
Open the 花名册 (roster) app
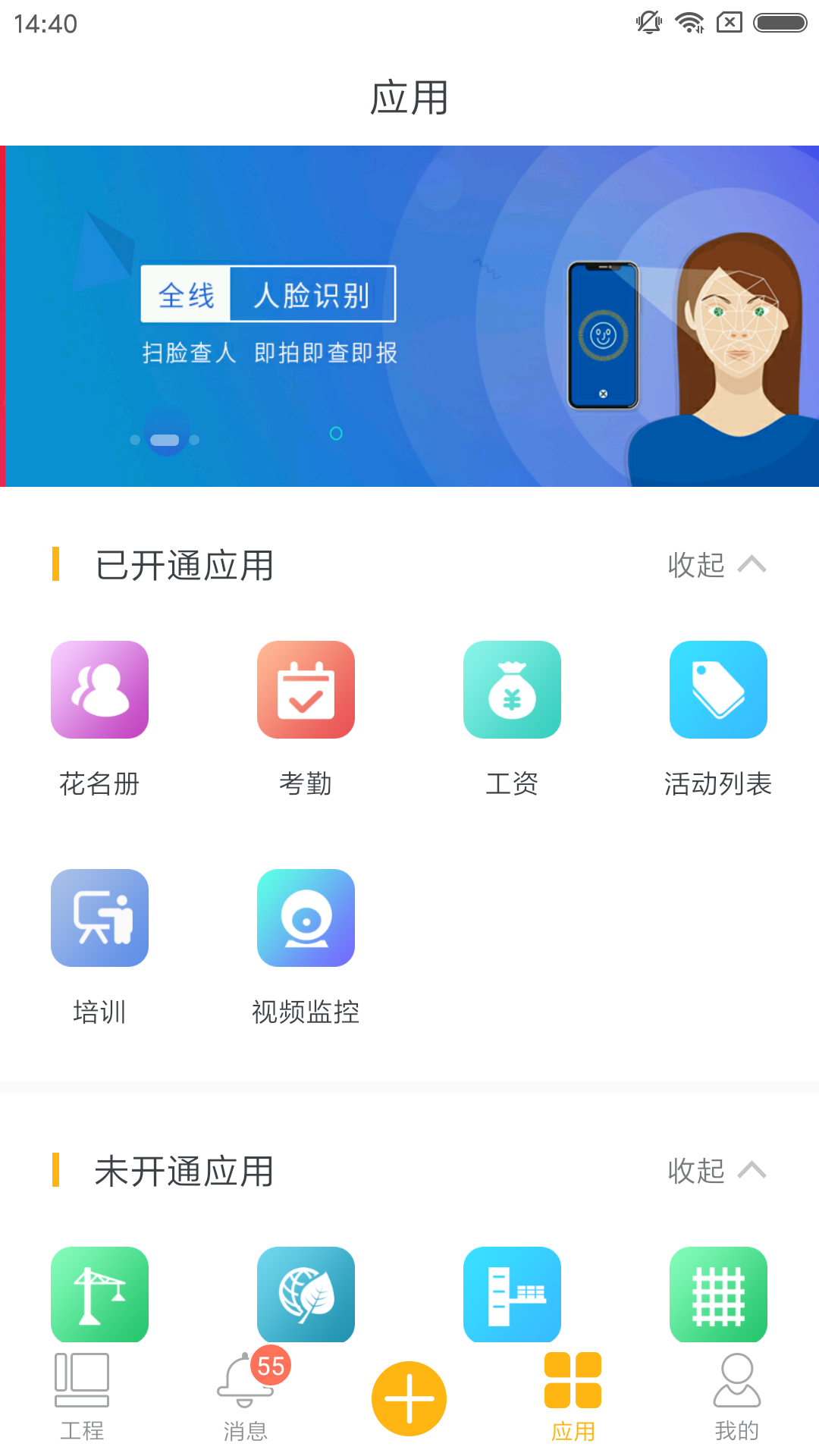click(99, 689)
